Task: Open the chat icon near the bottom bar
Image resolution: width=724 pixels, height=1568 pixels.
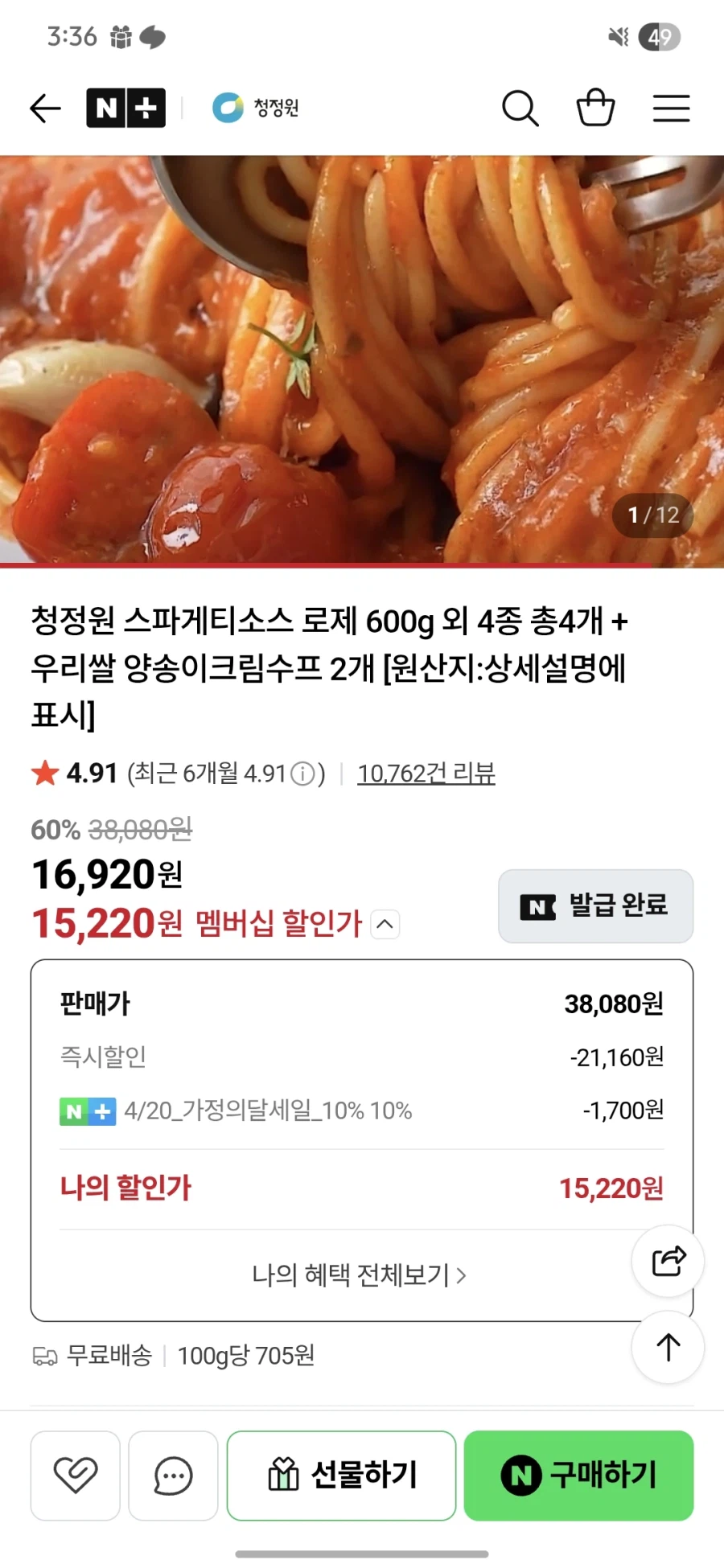Action: tap(173, 1476)
